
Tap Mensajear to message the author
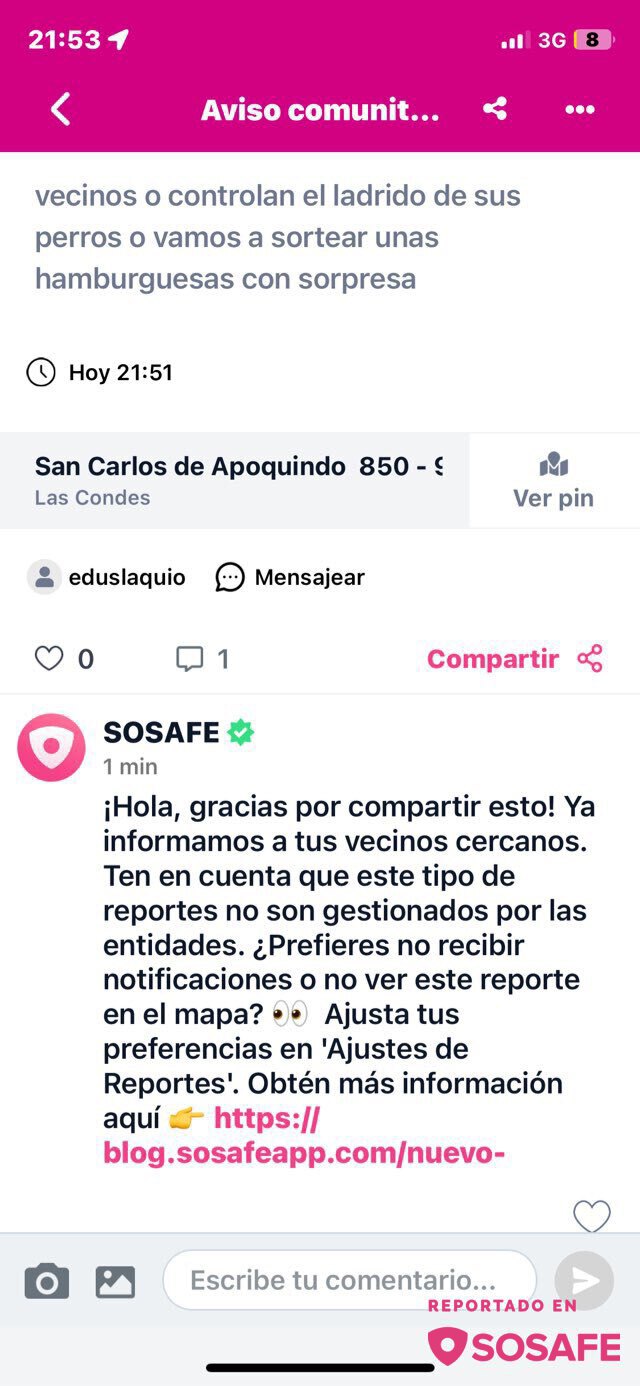(290, 577)
